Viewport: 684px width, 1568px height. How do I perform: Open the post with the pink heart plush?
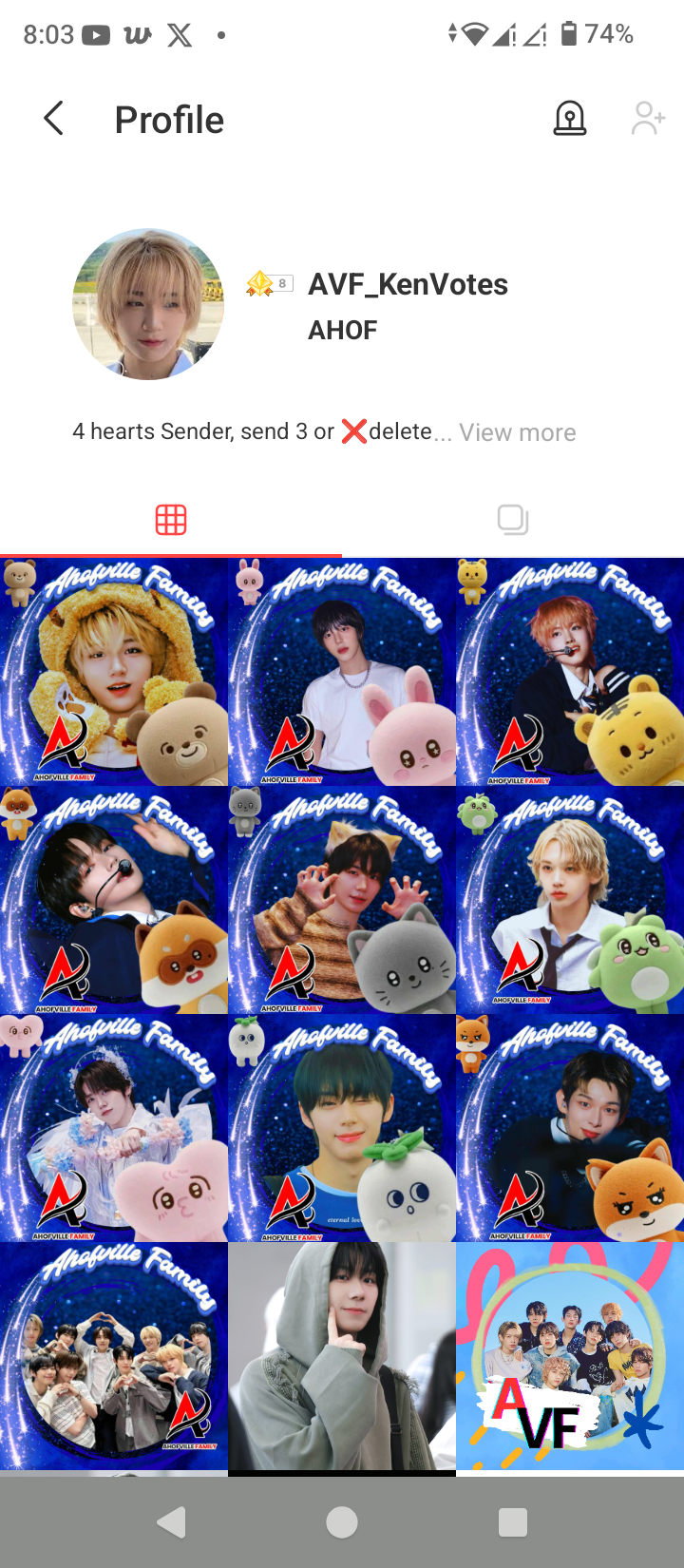[x=114, y=1128]
